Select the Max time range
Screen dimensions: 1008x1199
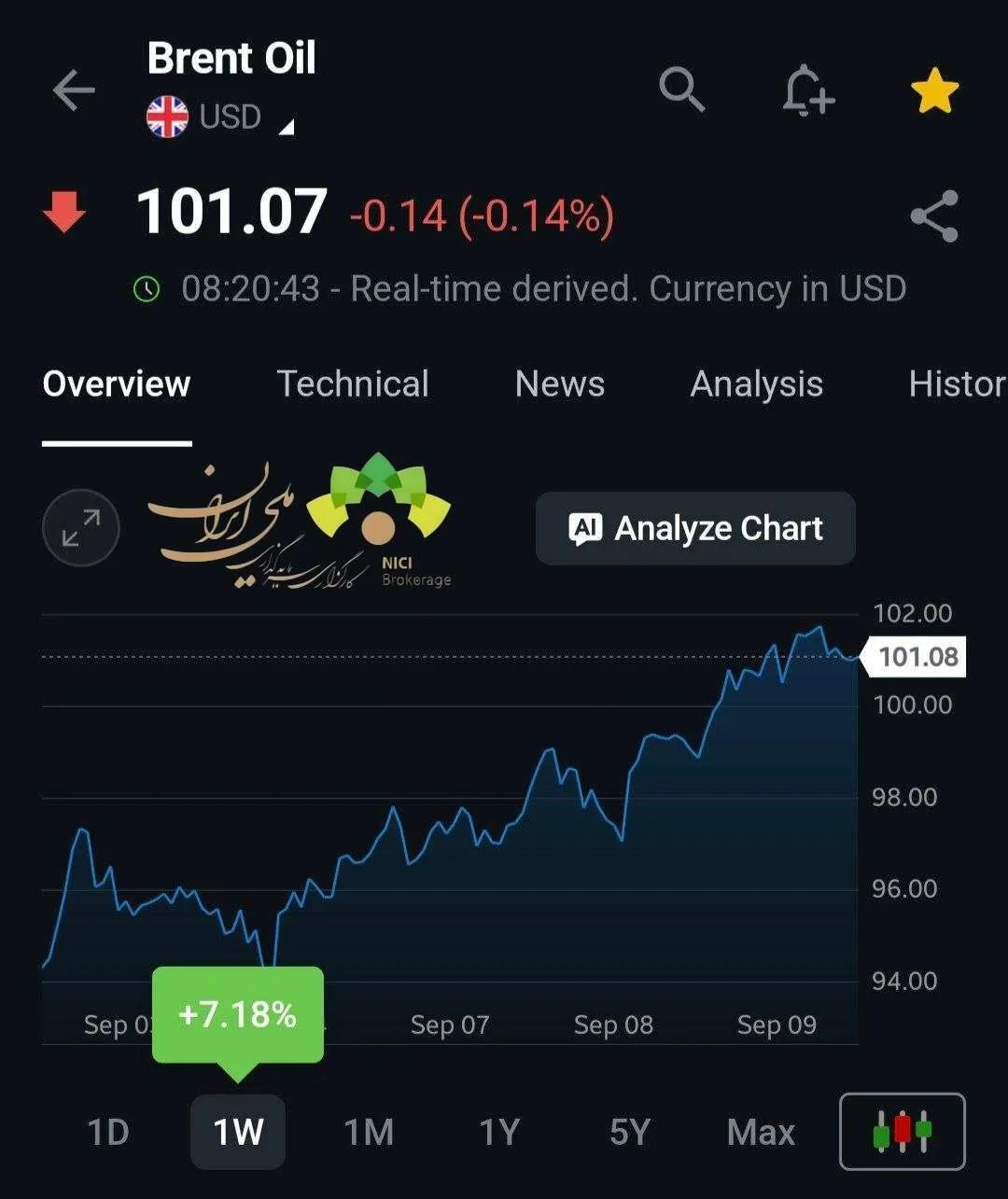click(x=762, y=1132)
